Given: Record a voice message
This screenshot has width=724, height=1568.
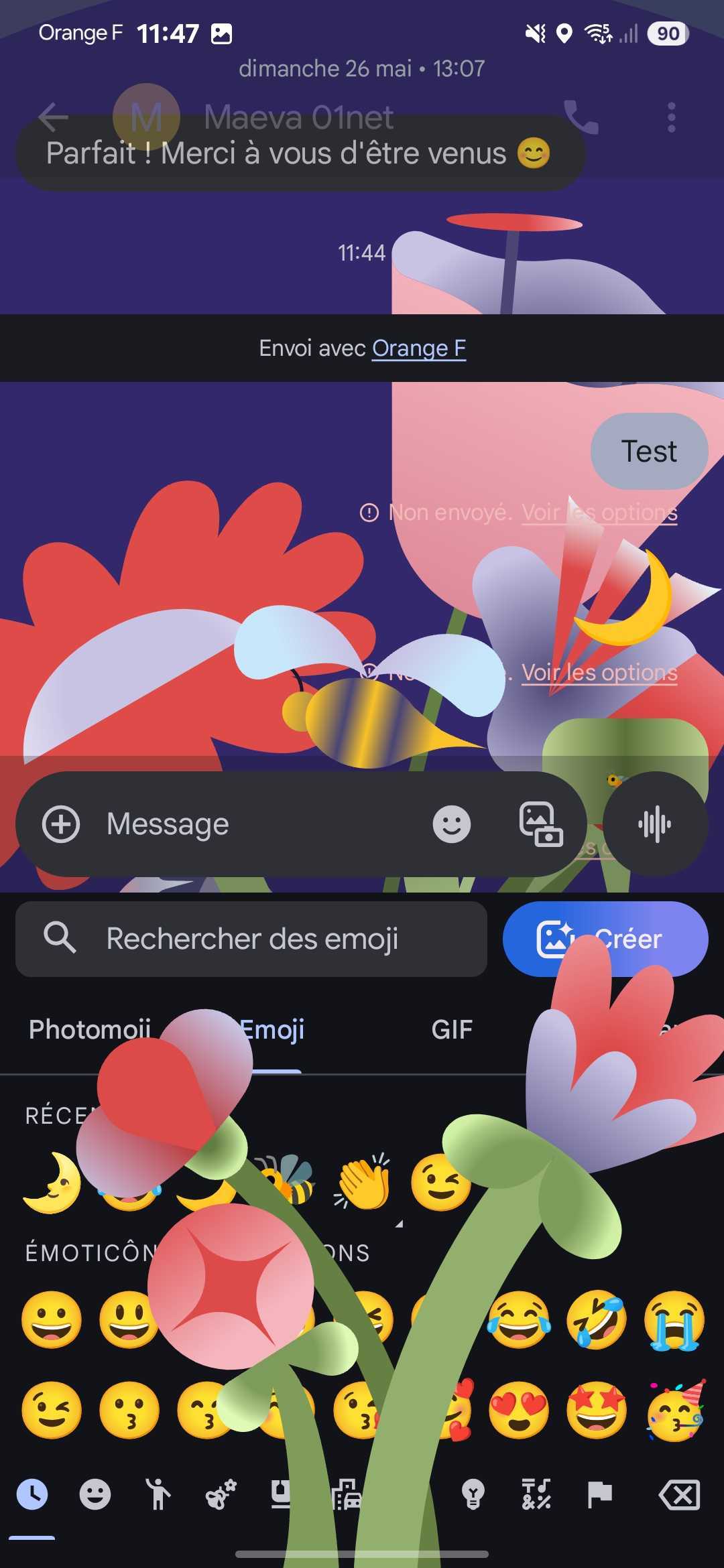Looking at the screenshot, I should click(655, 824).
